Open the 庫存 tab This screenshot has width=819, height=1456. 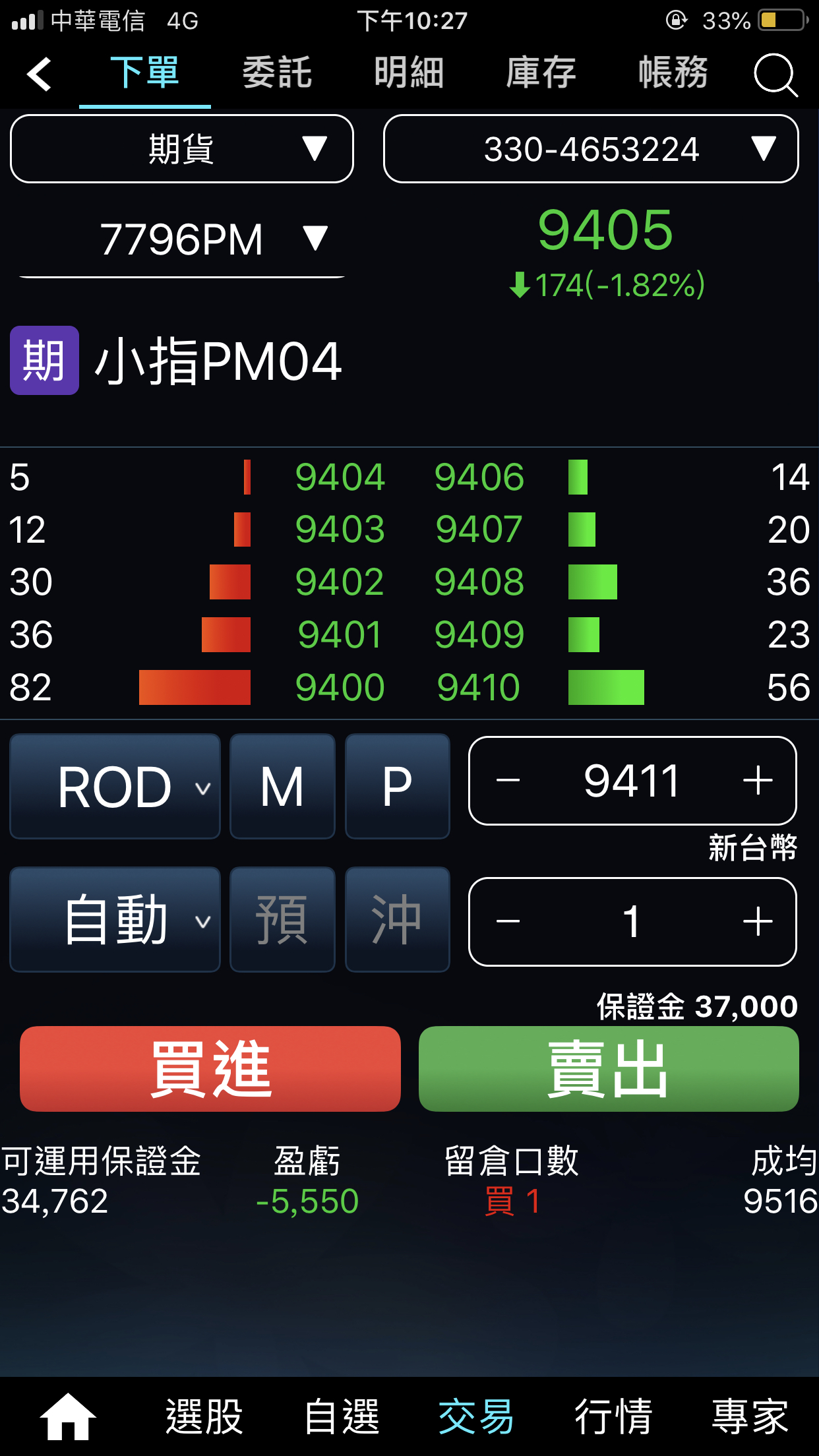coord(541,73)
